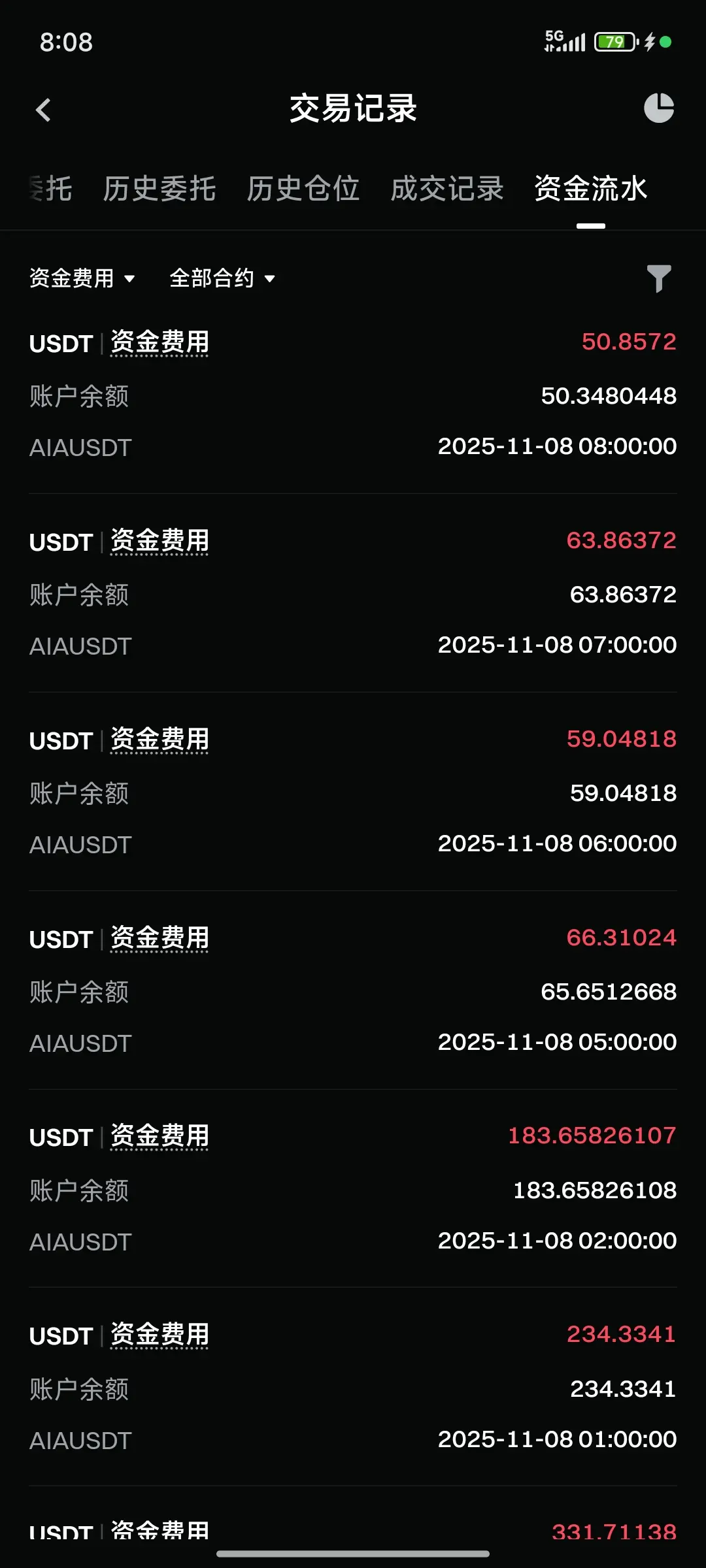This screenshot has height=1568, width=706.
Task: Go back from 交易记录 page
Action: (x=43, y=110)
